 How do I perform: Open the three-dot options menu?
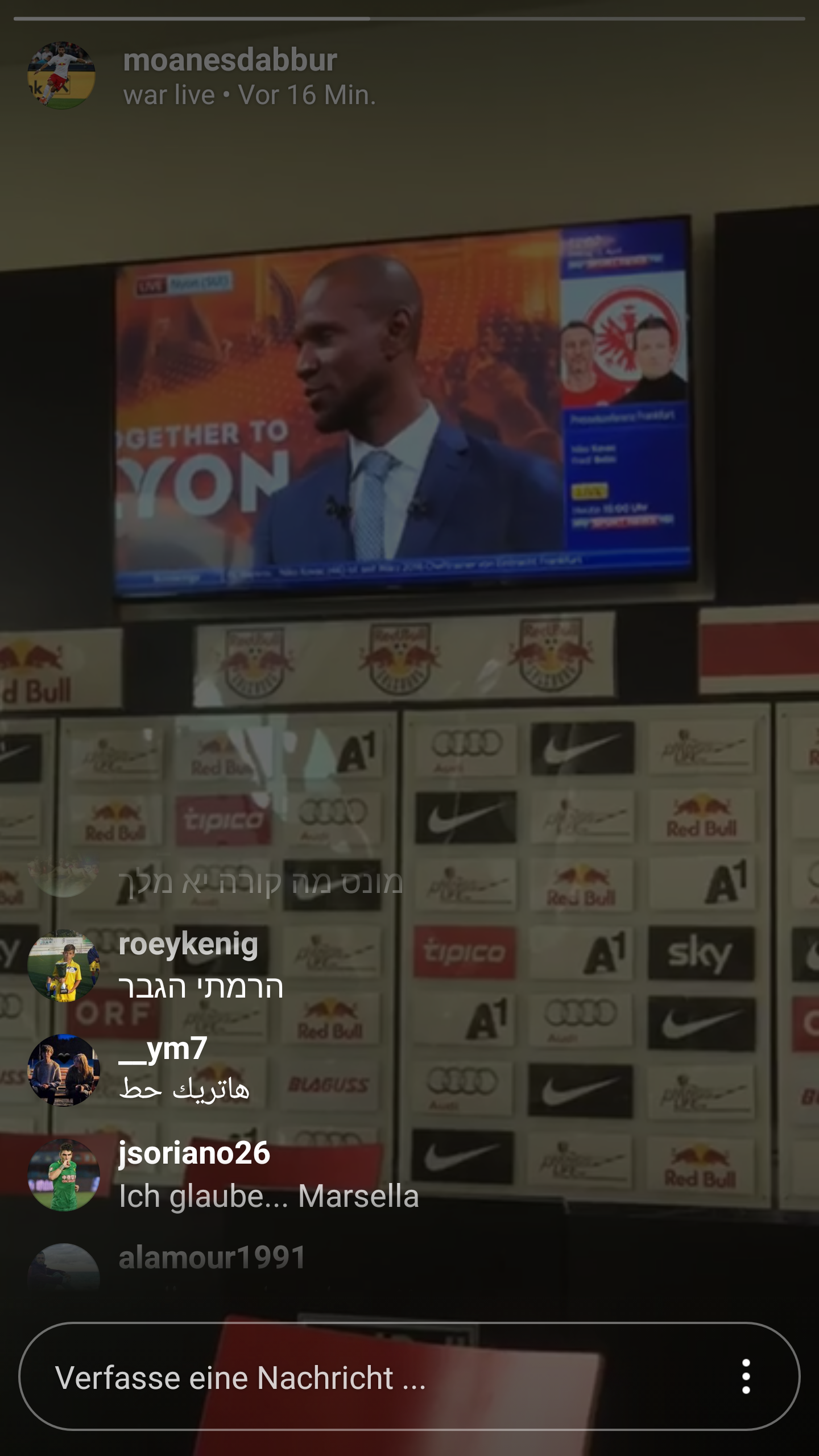coord(746,1377)
